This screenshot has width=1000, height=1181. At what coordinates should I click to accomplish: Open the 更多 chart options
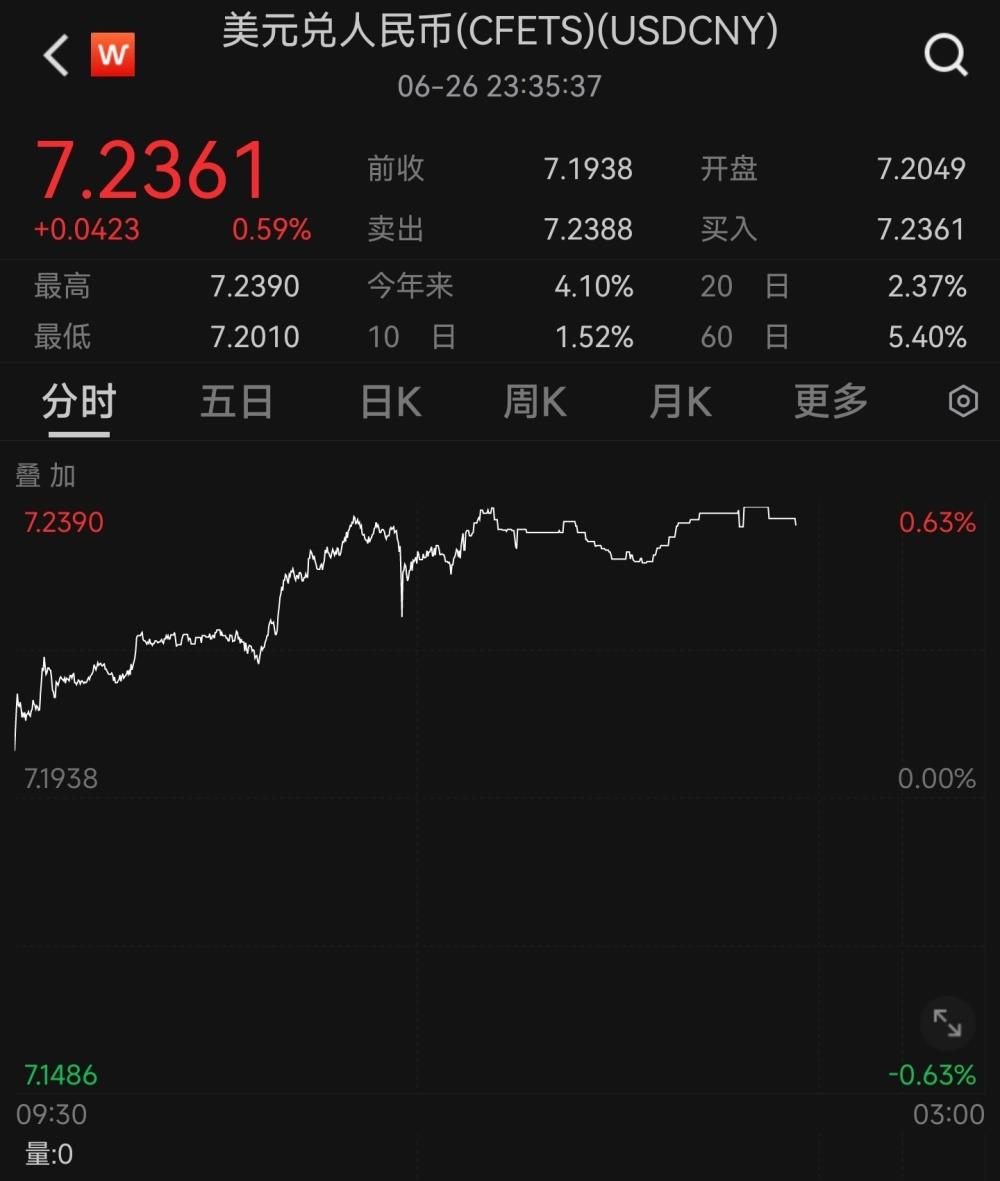[829, 402]
